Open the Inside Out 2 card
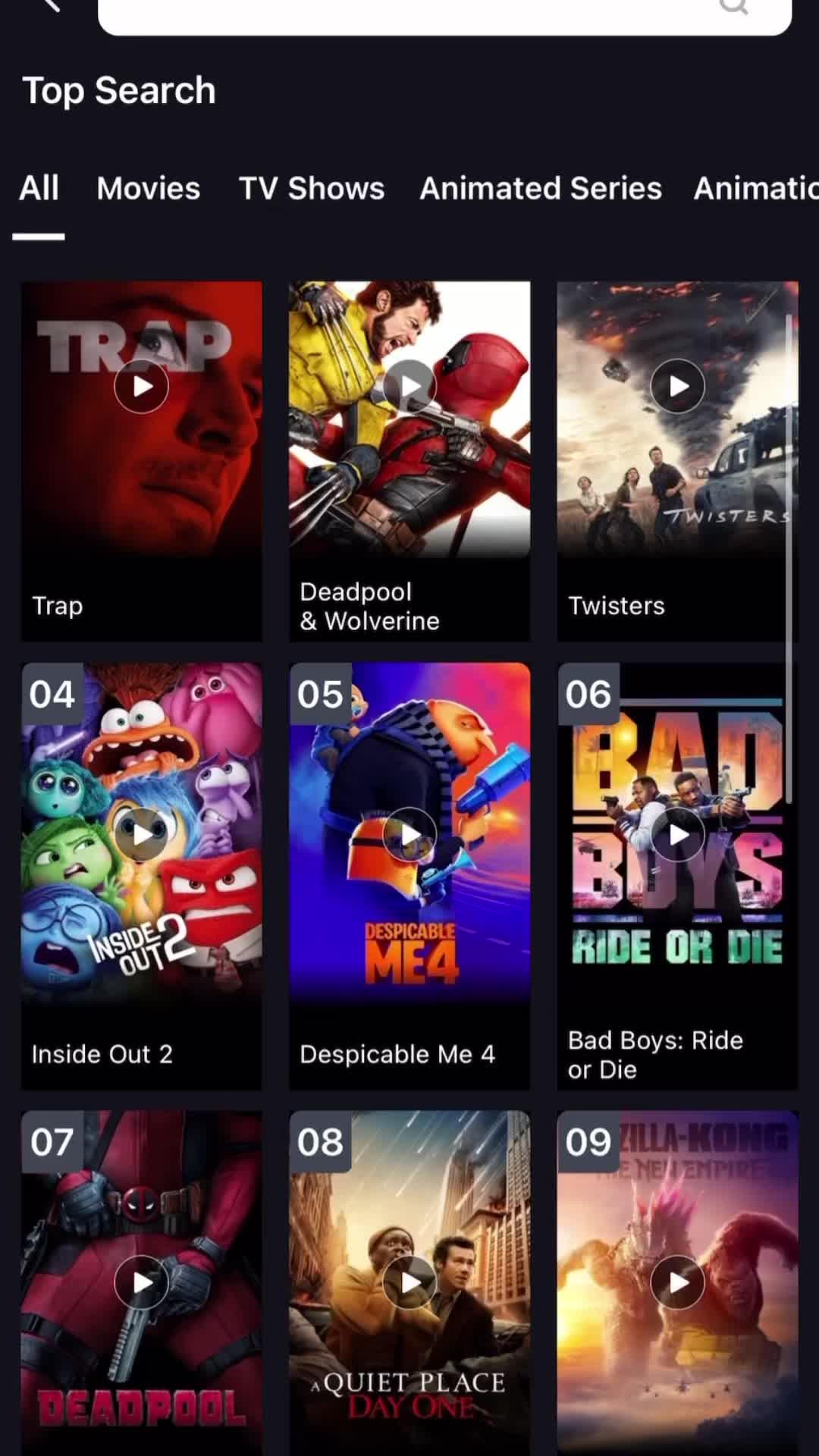This screenshot has height=1456, width=819. pos(141,876)
